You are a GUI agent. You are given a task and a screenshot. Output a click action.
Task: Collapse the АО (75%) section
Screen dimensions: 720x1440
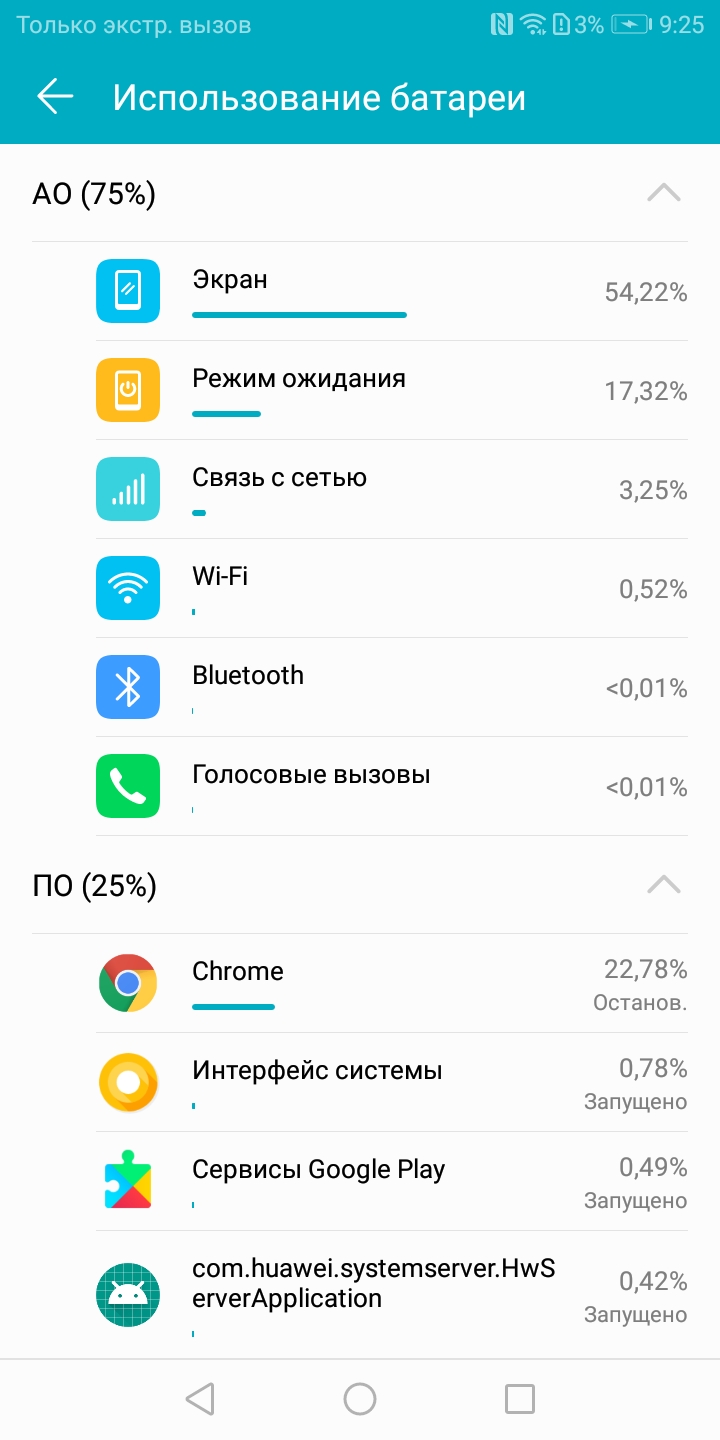click(x=663, y=193)
